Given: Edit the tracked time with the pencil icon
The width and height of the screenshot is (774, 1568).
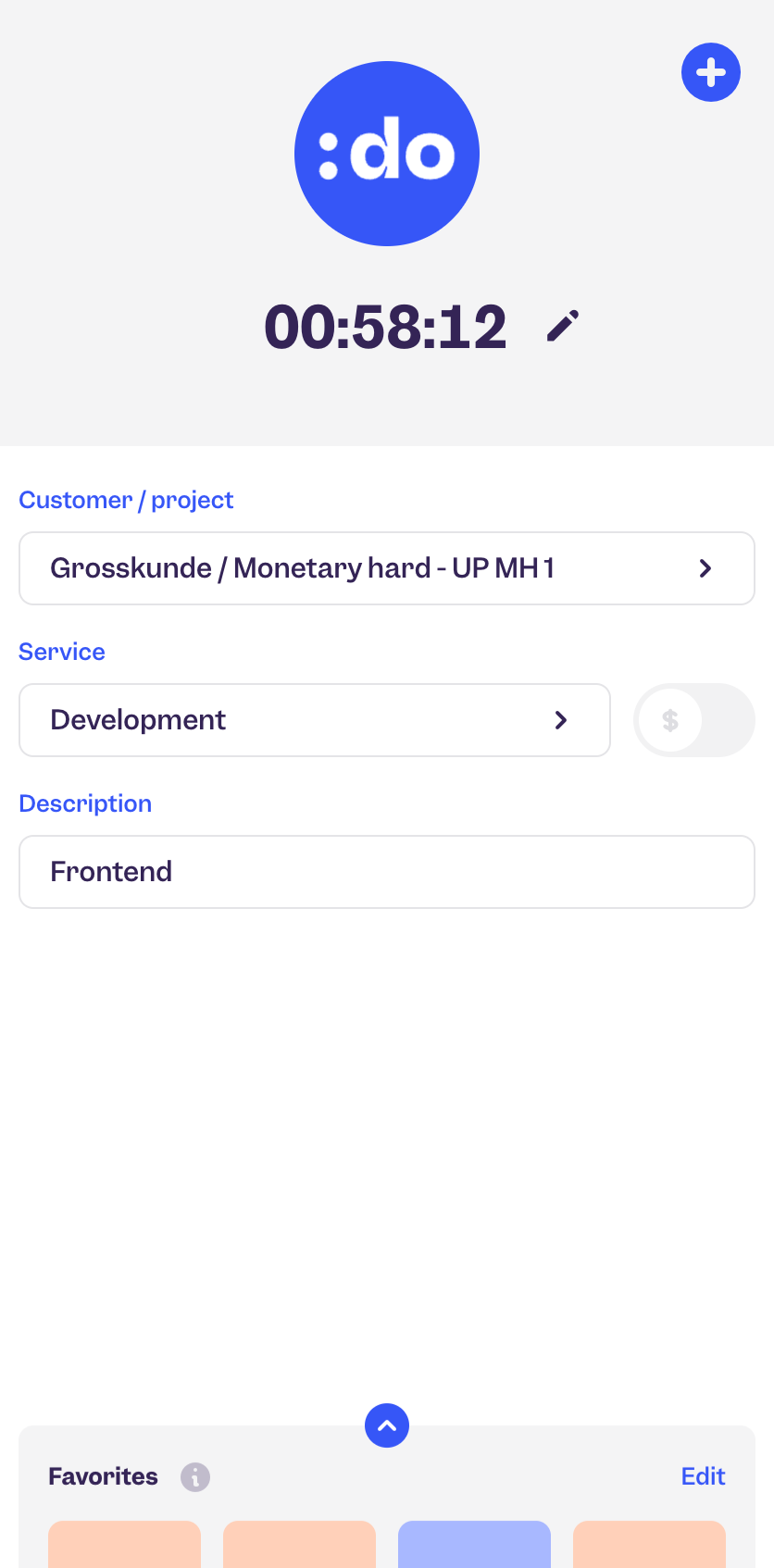Looking at the screenshot, I should pos(563,326).
